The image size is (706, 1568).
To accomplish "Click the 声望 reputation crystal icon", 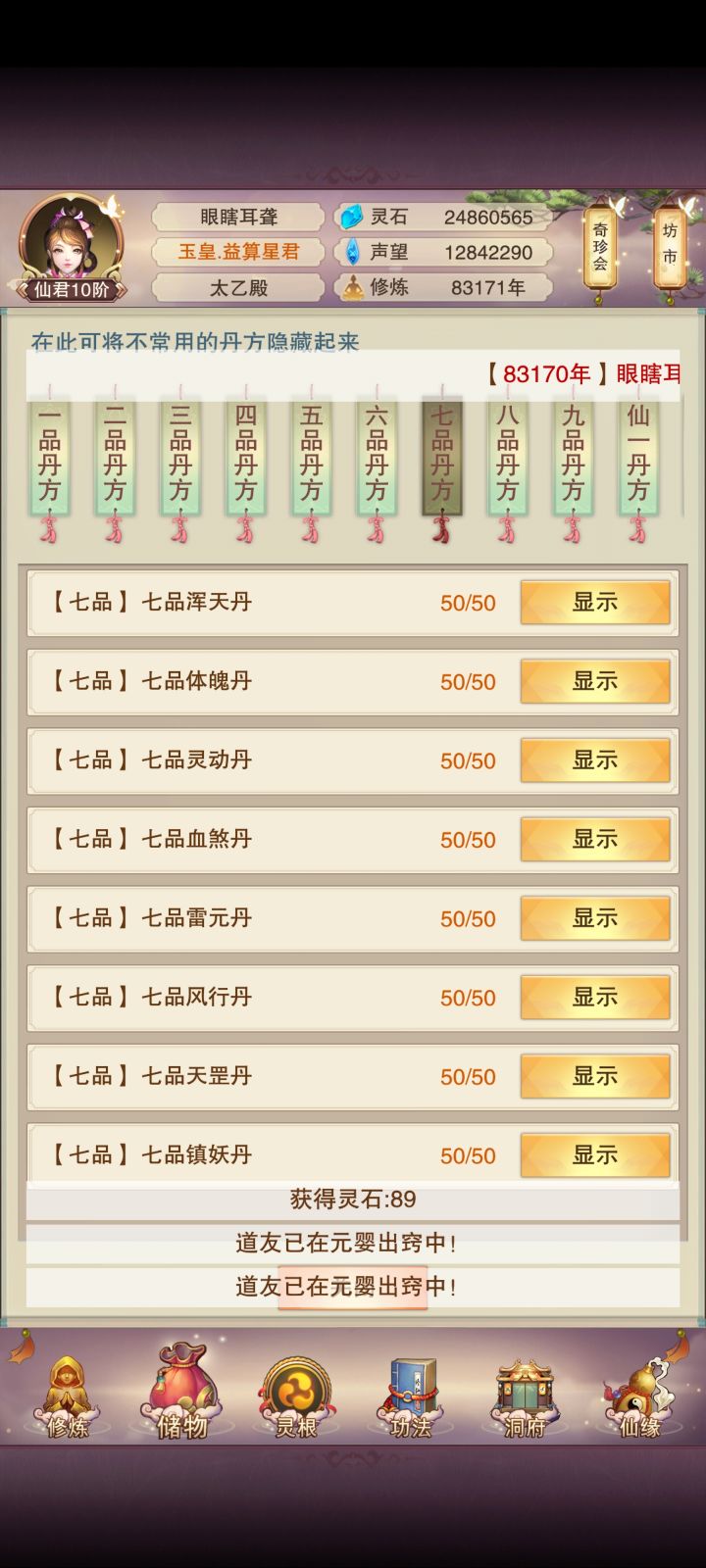I will [x=348, y=252].
